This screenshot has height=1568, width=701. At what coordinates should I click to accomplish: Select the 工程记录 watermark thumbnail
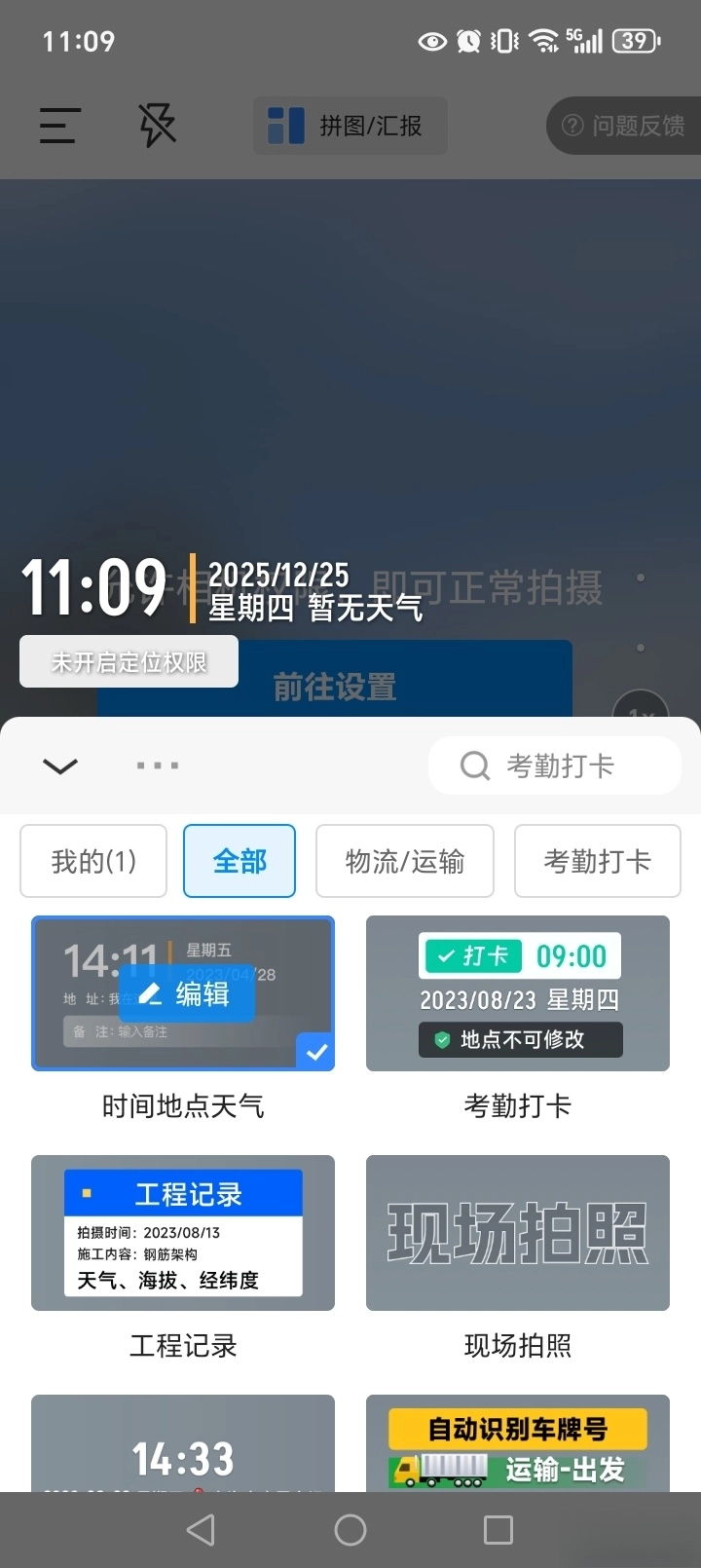pyautogui.click(x=182, y=1233)
